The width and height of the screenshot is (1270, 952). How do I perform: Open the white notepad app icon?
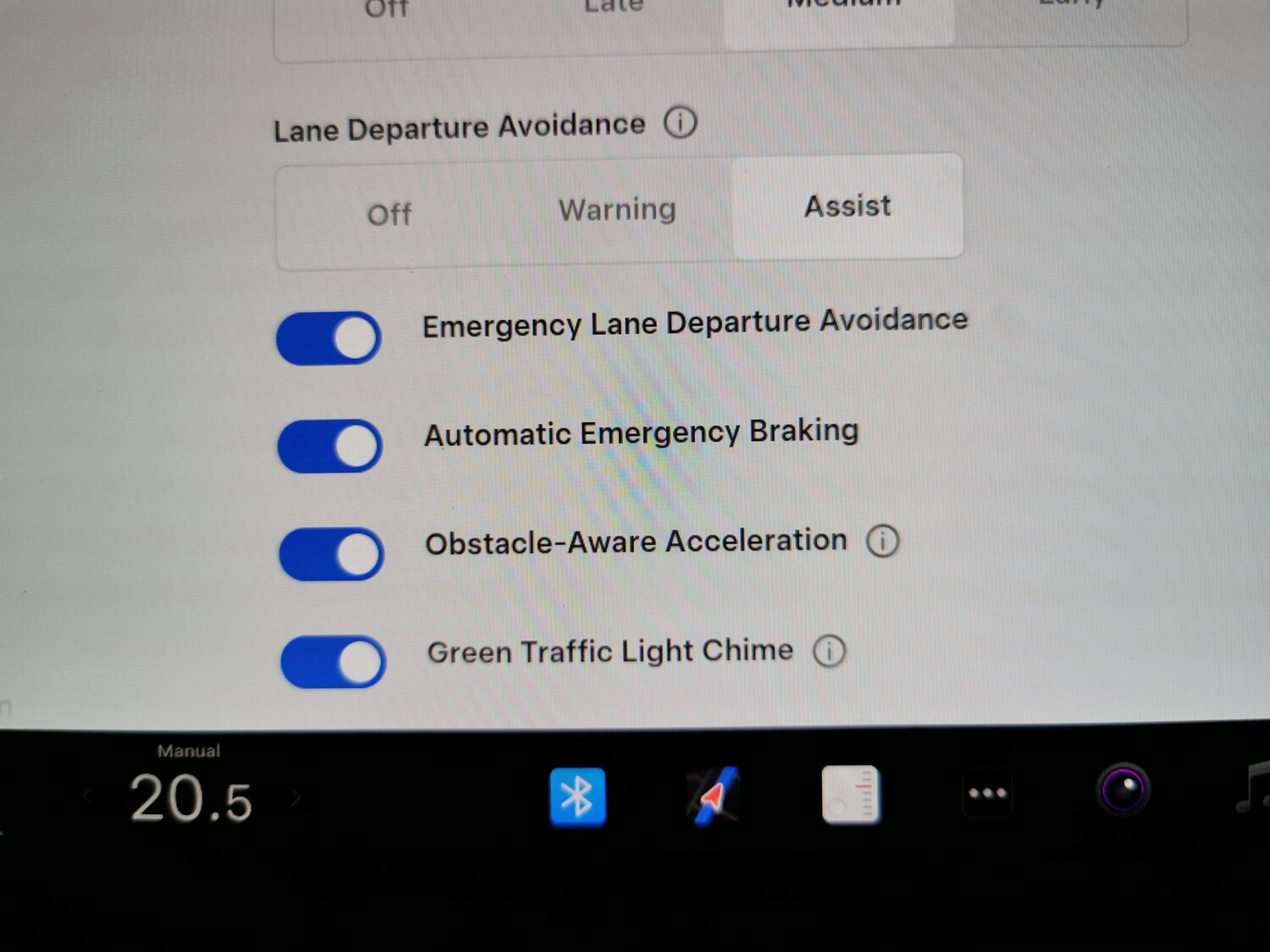[851, 795]
